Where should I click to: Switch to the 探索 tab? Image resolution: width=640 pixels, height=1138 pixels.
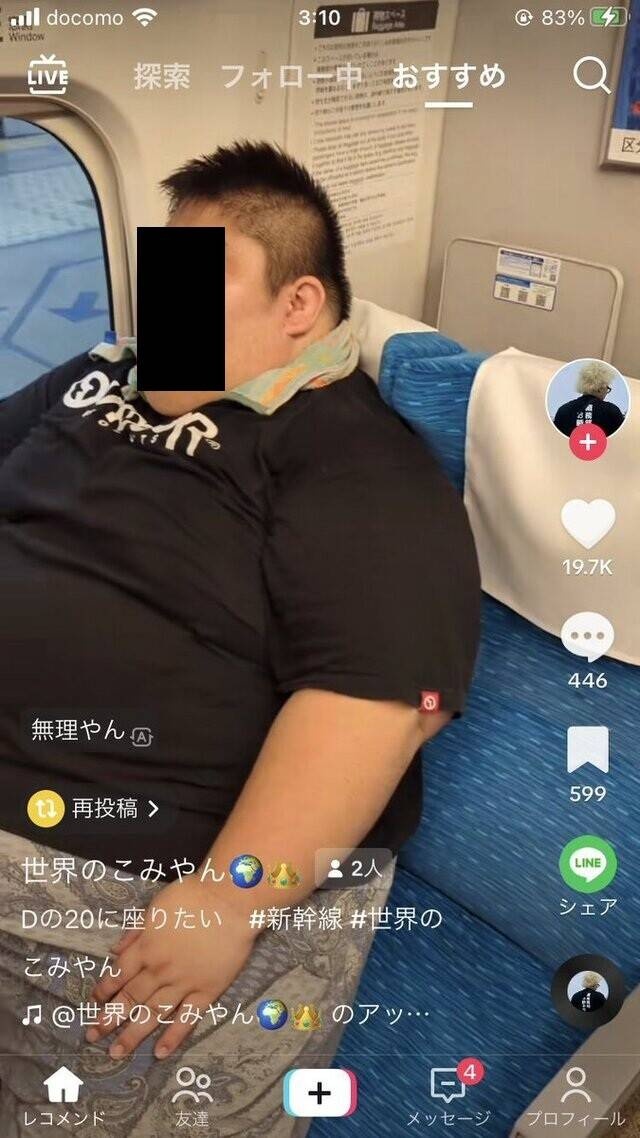click(x=161, y=77)
